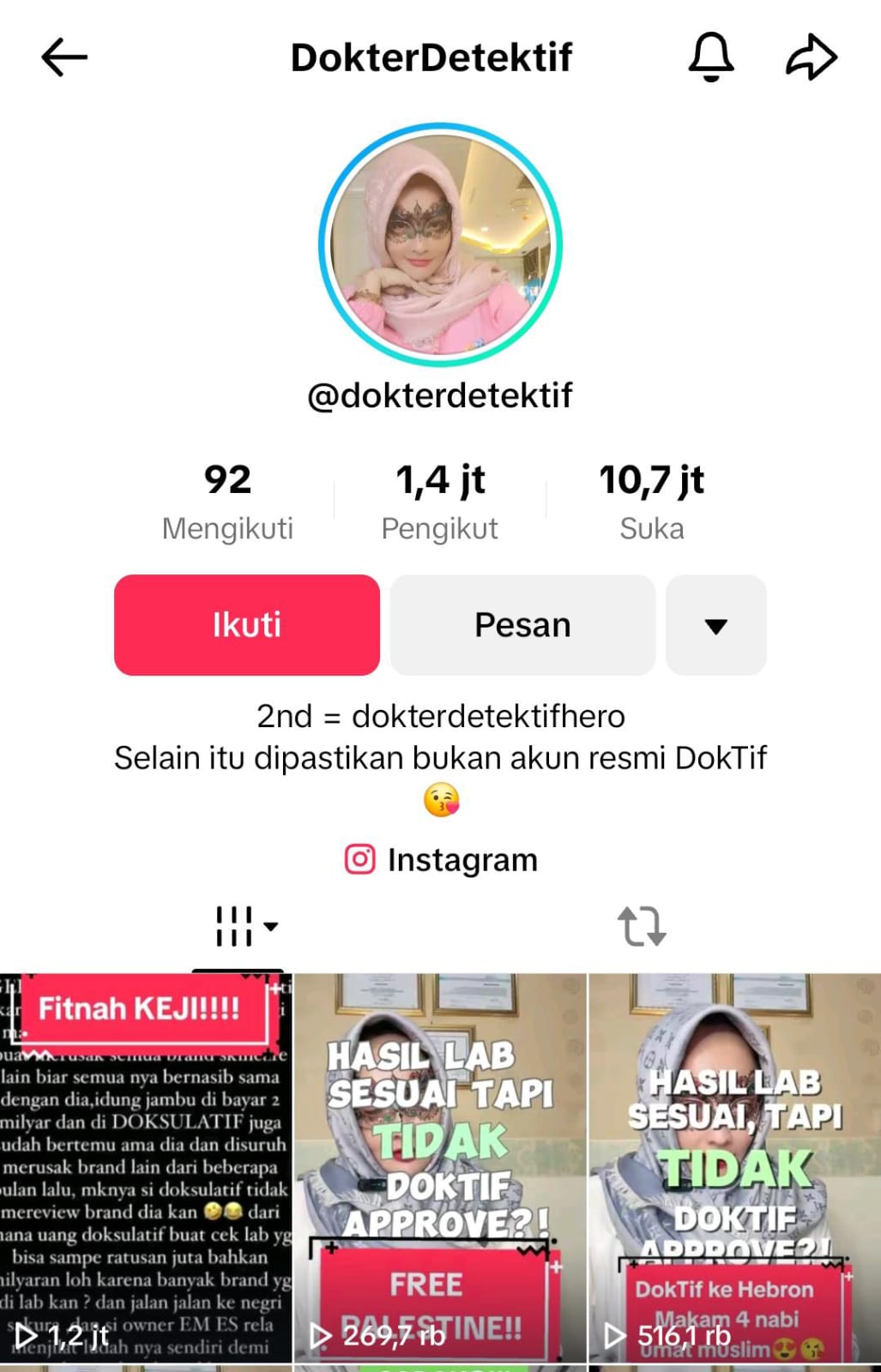Open the 1,4 jt Pengikut list
Viewport: 881px width, 1372px height.
coord(440,501)
